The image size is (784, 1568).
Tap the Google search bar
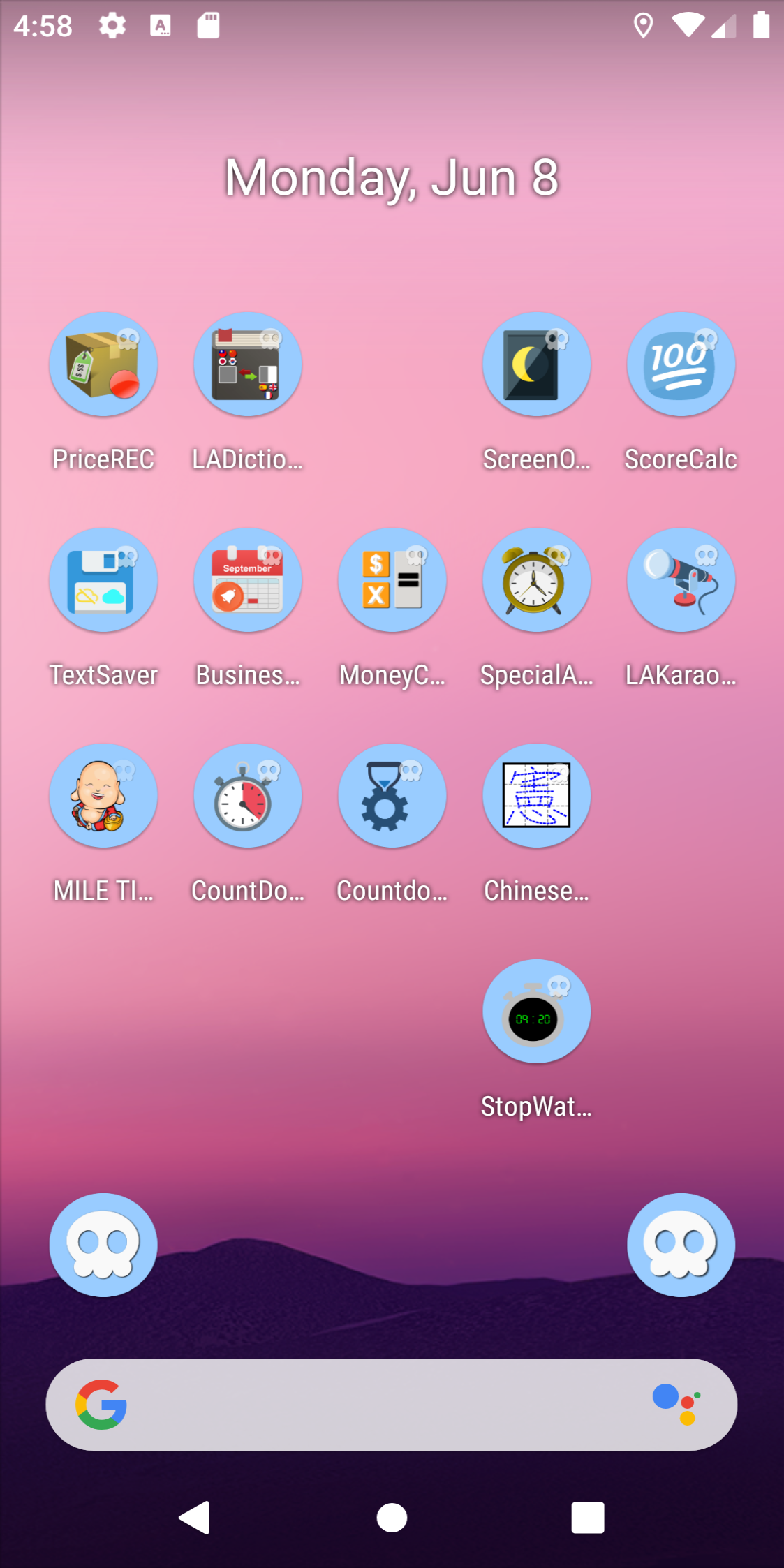tap(377, 1404)
